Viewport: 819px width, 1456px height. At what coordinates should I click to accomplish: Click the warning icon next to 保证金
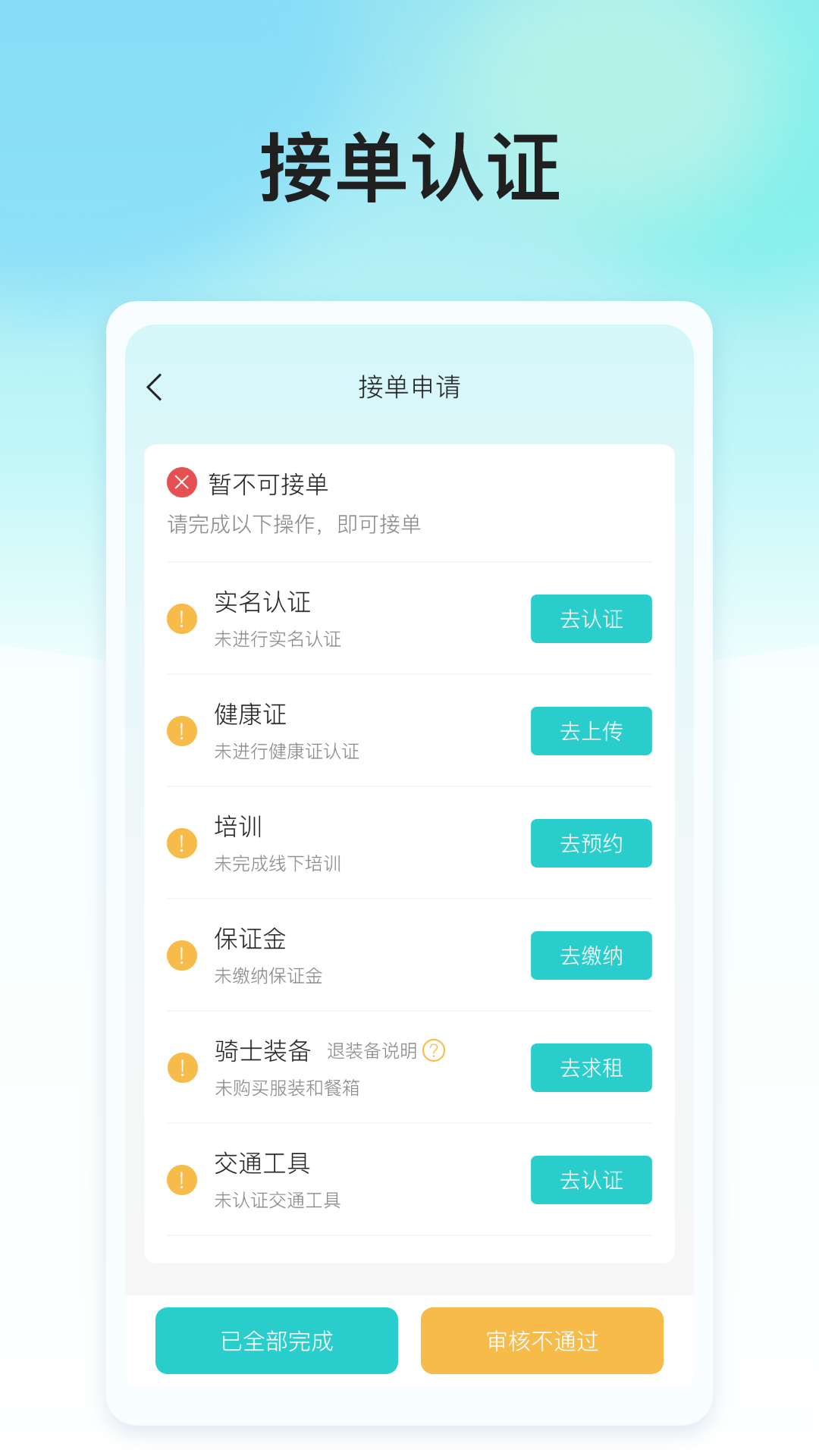(x=182, y=955)
